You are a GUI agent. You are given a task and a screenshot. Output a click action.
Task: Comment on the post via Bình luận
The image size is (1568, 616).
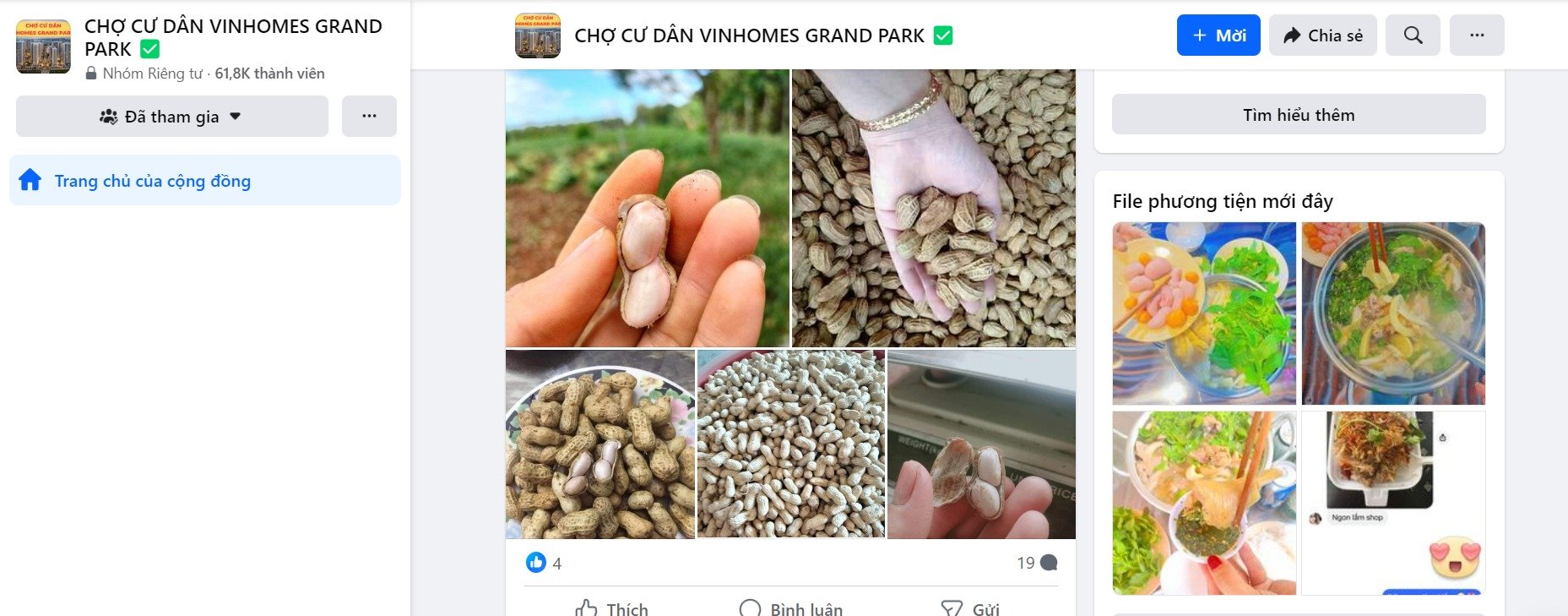pos(790,608)
